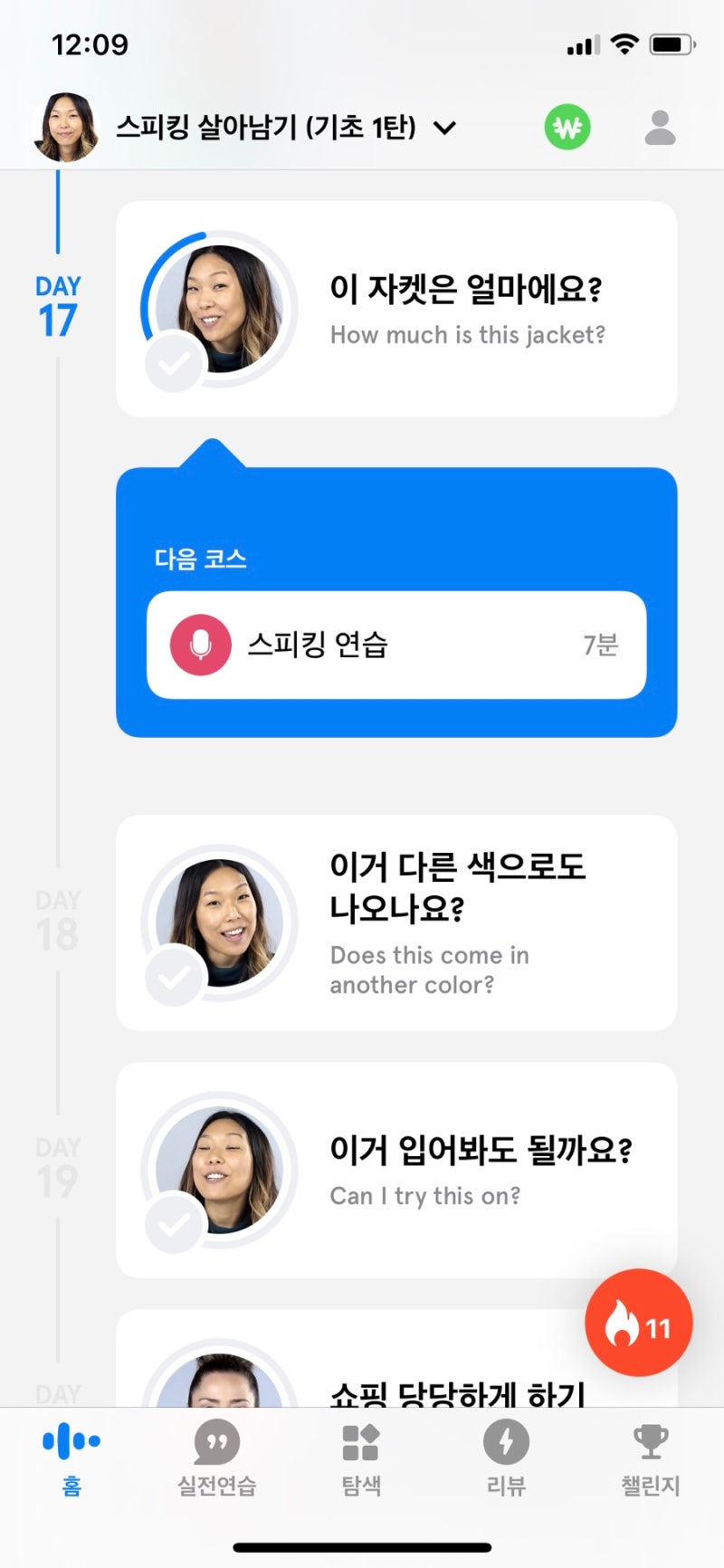Open the profile icon in top right
The width and height of the screenshot is (724, 1568).
click(x=660, y=127)
